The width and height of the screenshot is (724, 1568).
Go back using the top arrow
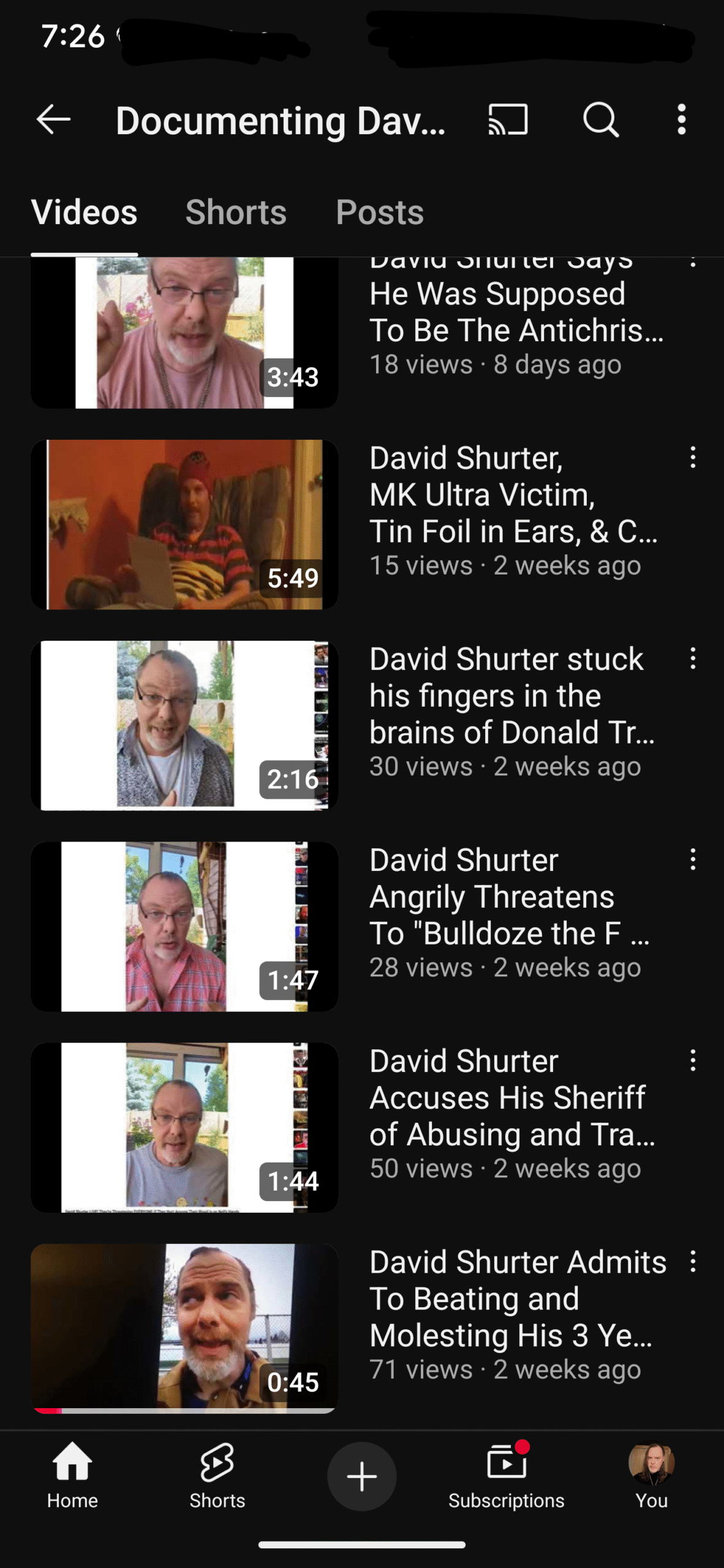click(x=53, y=119)
